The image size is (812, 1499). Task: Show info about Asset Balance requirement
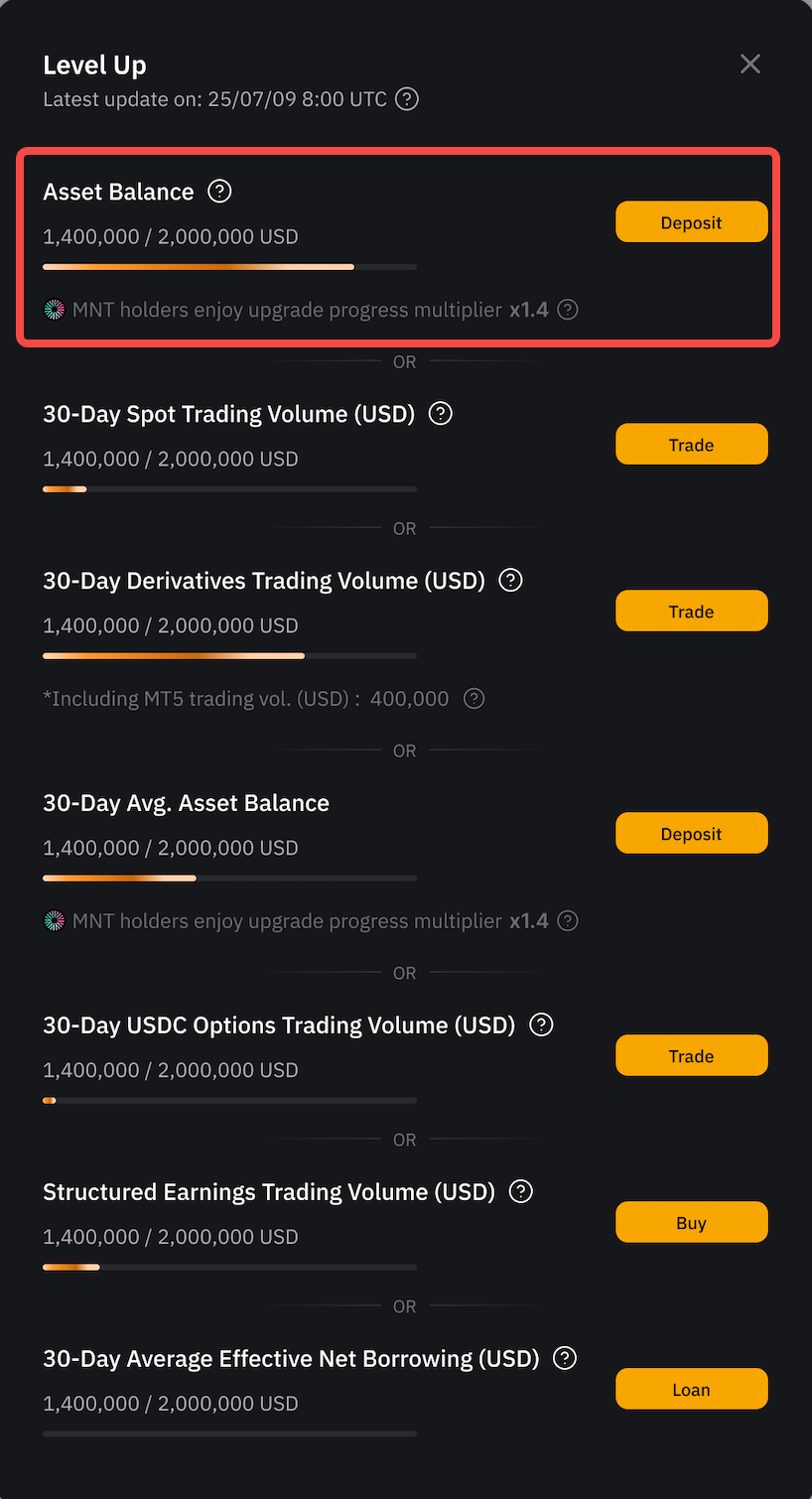pos(219,192)
